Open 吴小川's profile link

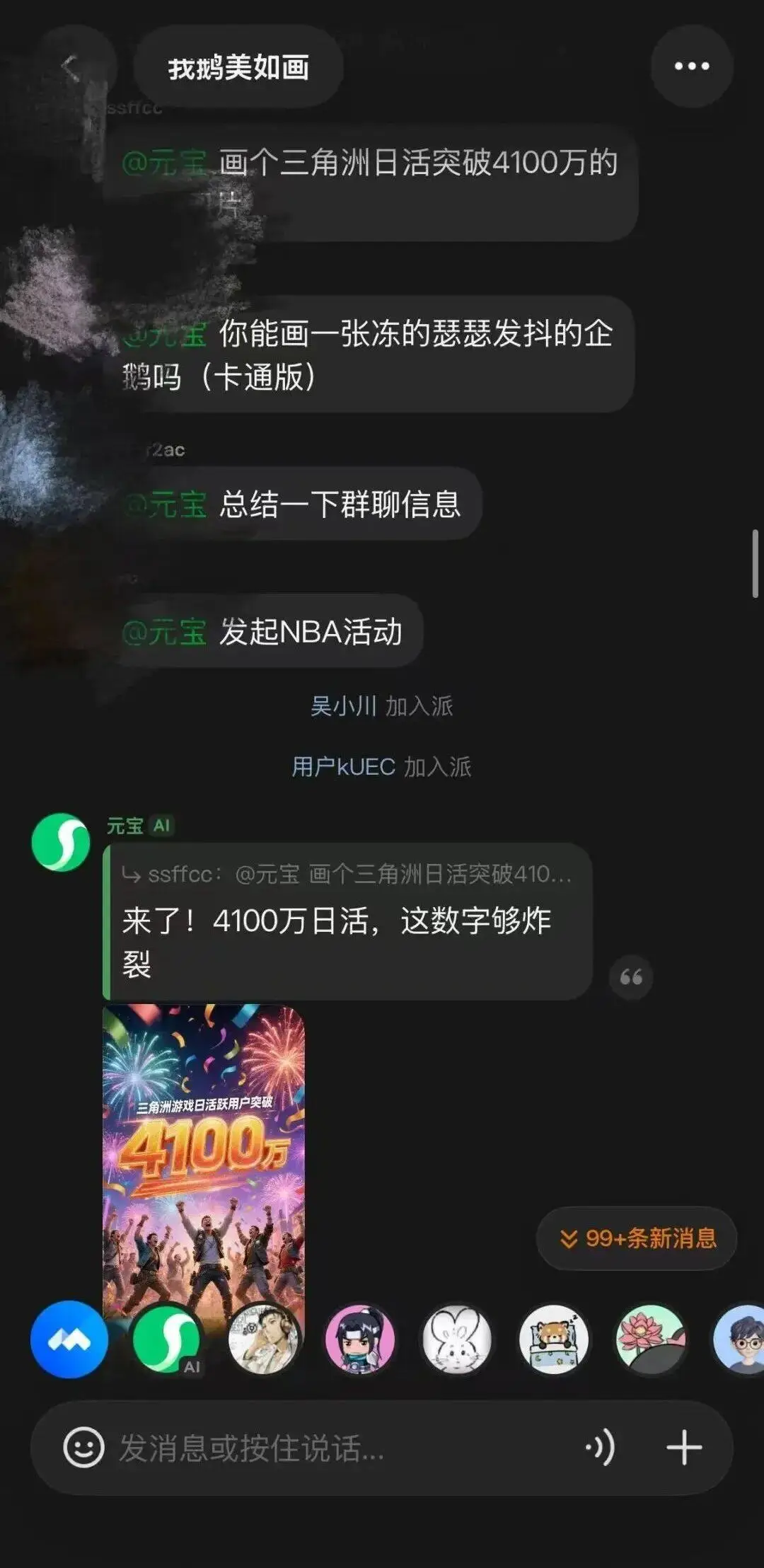pos(343,706)
